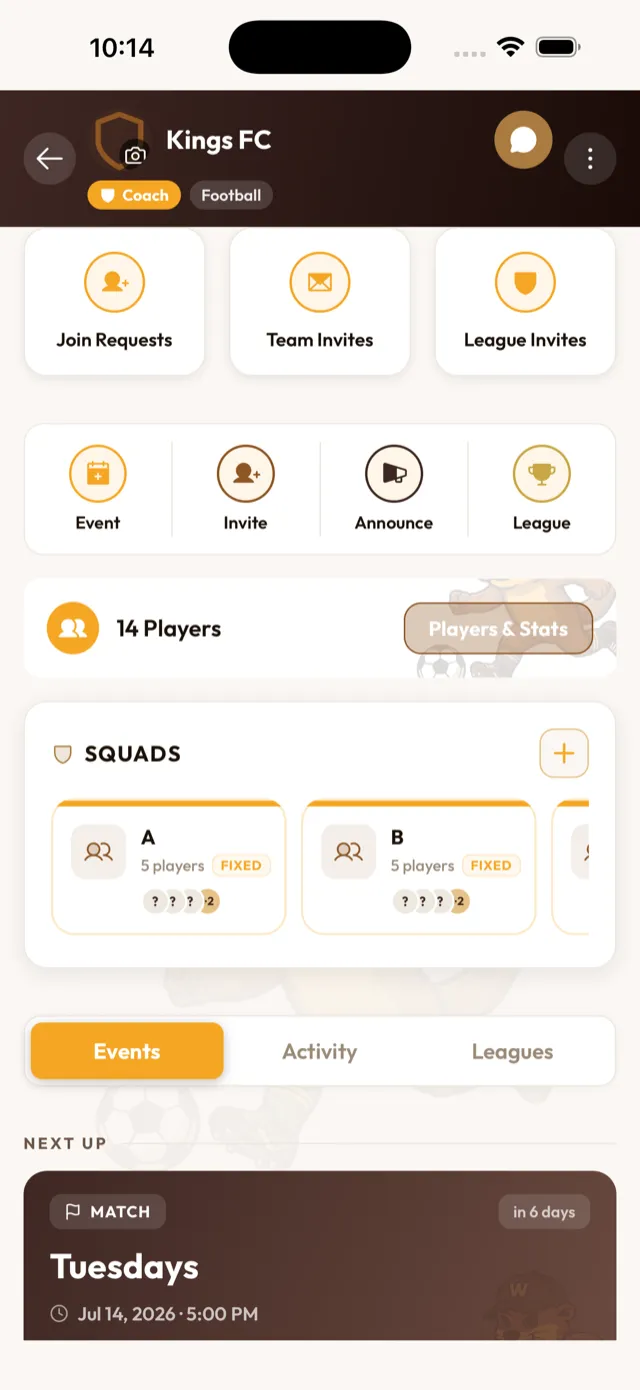This screenshot has height=1390, width=640.
Task: Open squad B card
Action: 418,867
